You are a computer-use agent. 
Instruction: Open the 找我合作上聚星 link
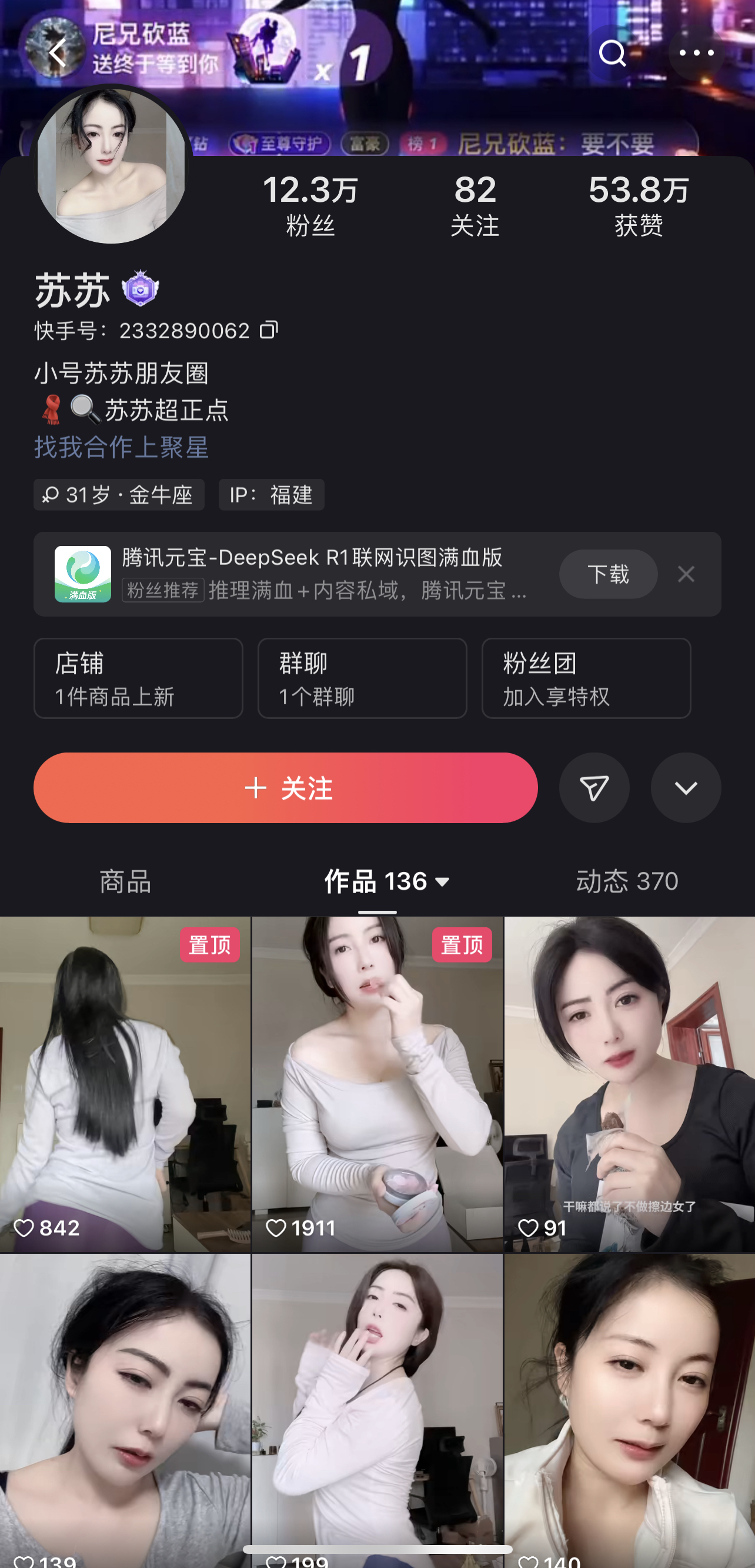tap(122, 447)
